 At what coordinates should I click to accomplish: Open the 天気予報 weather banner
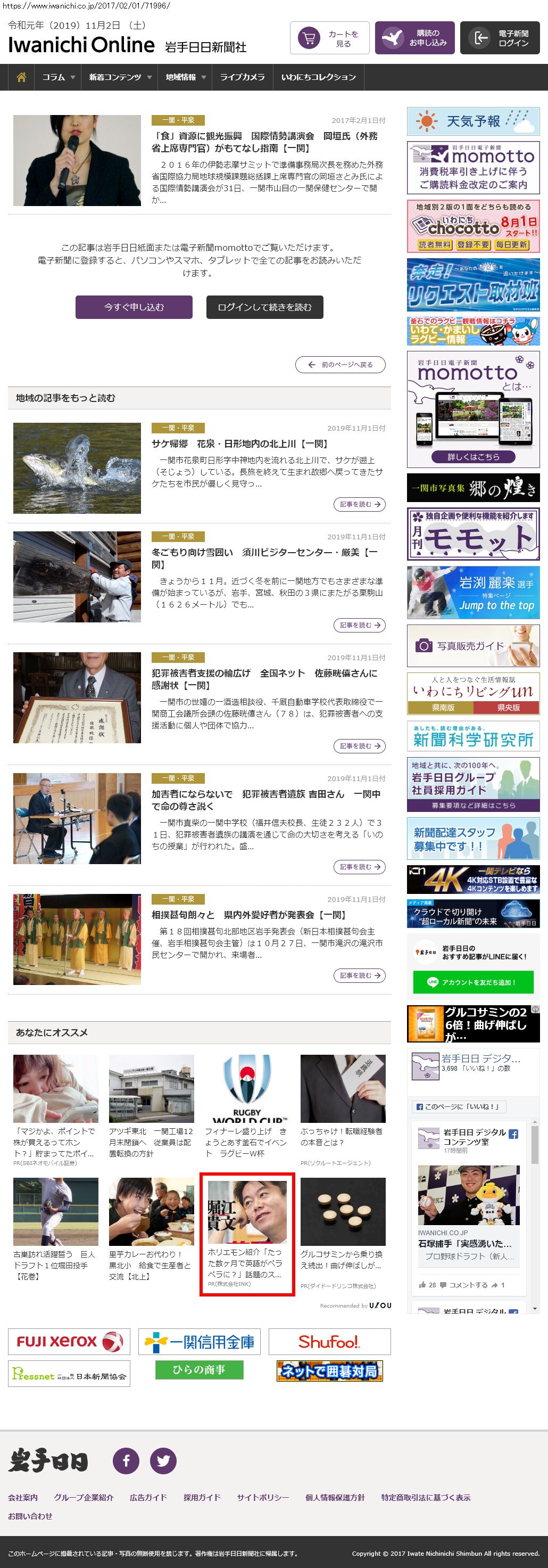(472, 121)
